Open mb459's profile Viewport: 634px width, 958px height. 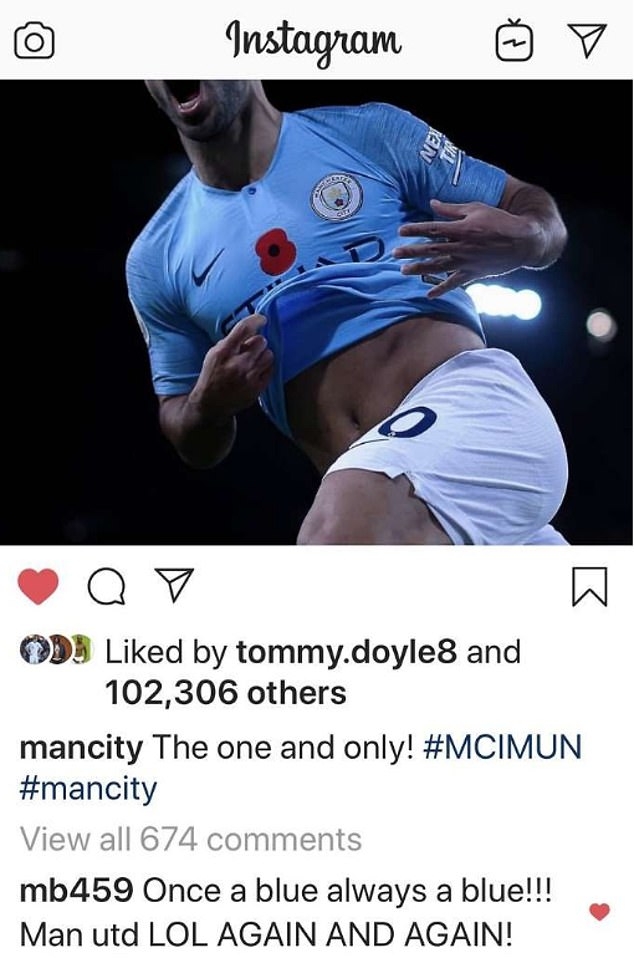[x=76, y=892]
